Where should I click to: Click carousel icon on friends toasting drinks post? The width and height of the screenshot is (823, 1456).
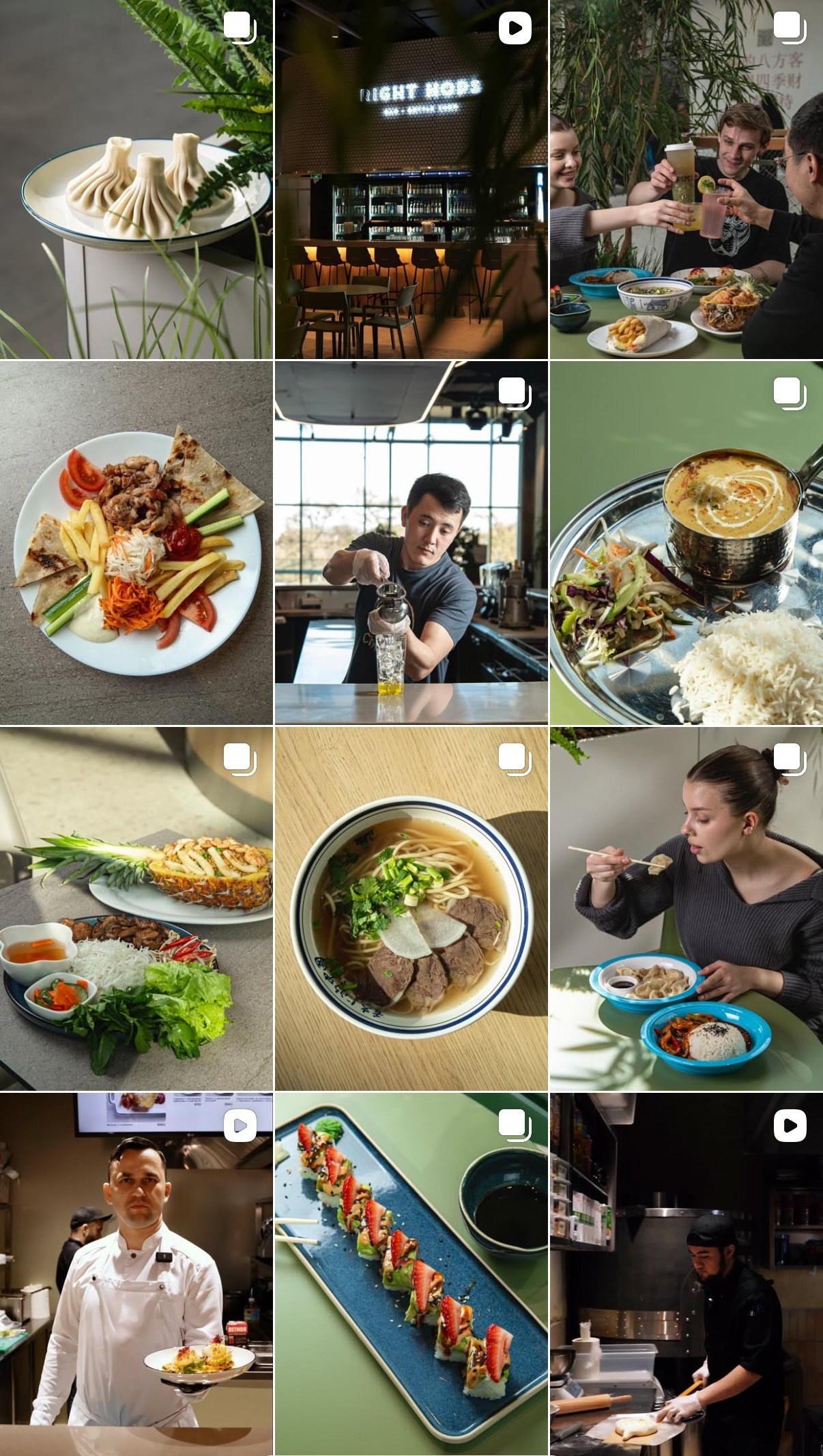789,27
